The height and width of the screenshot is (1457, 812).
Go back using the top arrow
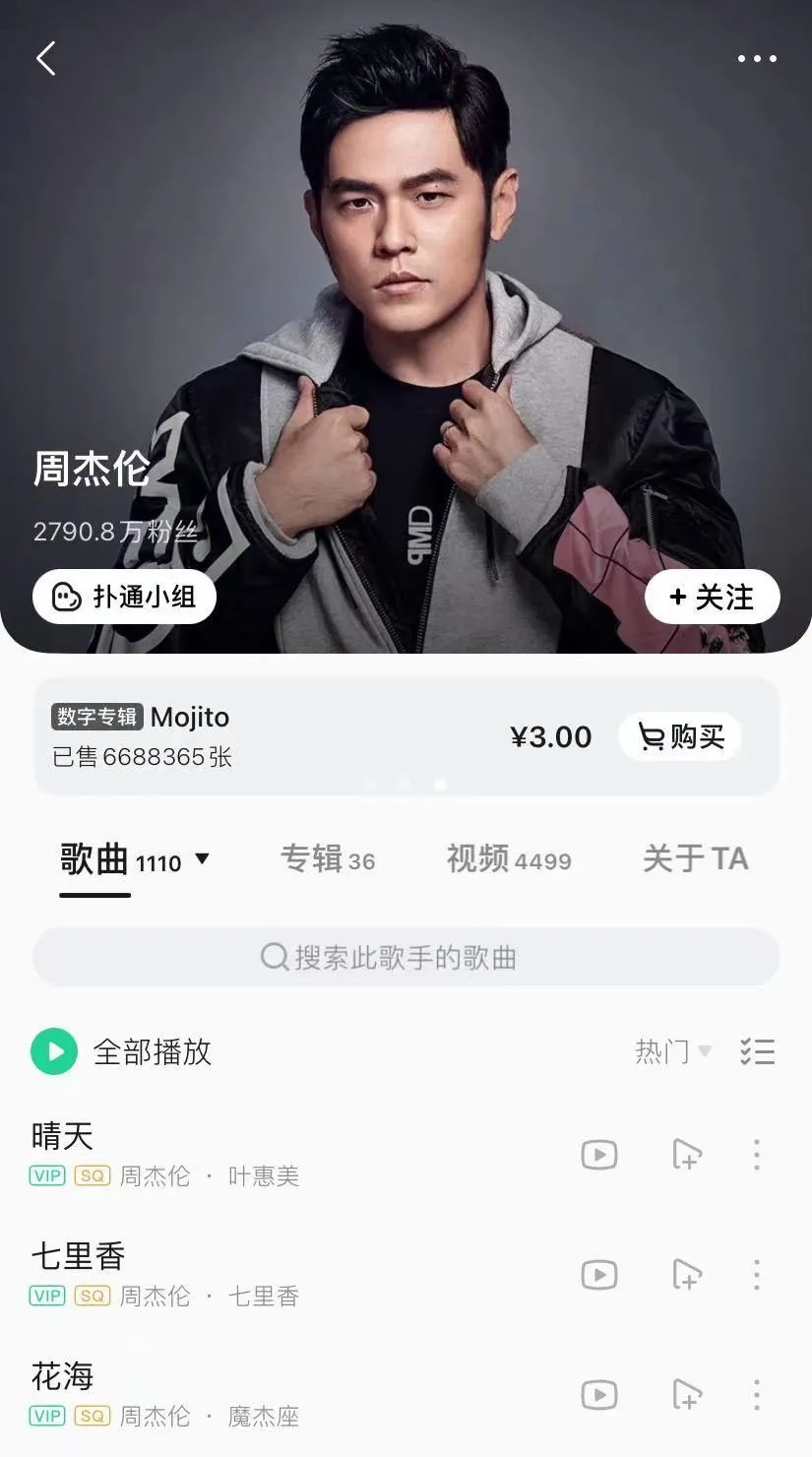tap(46, 59)
